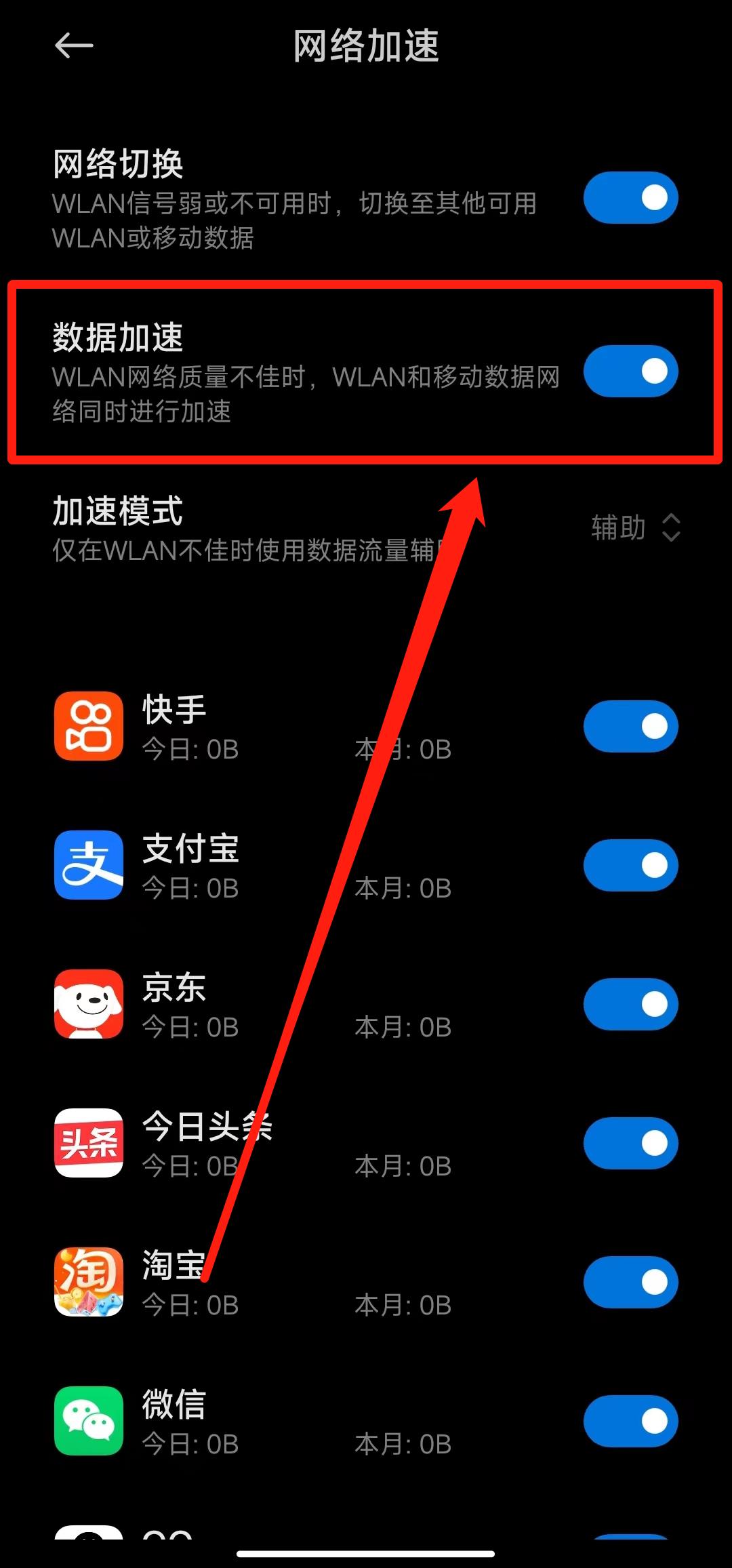This screenshot has width=732, height=1568.
Task: Tap the 京东 JD app icon
Action: coord(89,1005)
